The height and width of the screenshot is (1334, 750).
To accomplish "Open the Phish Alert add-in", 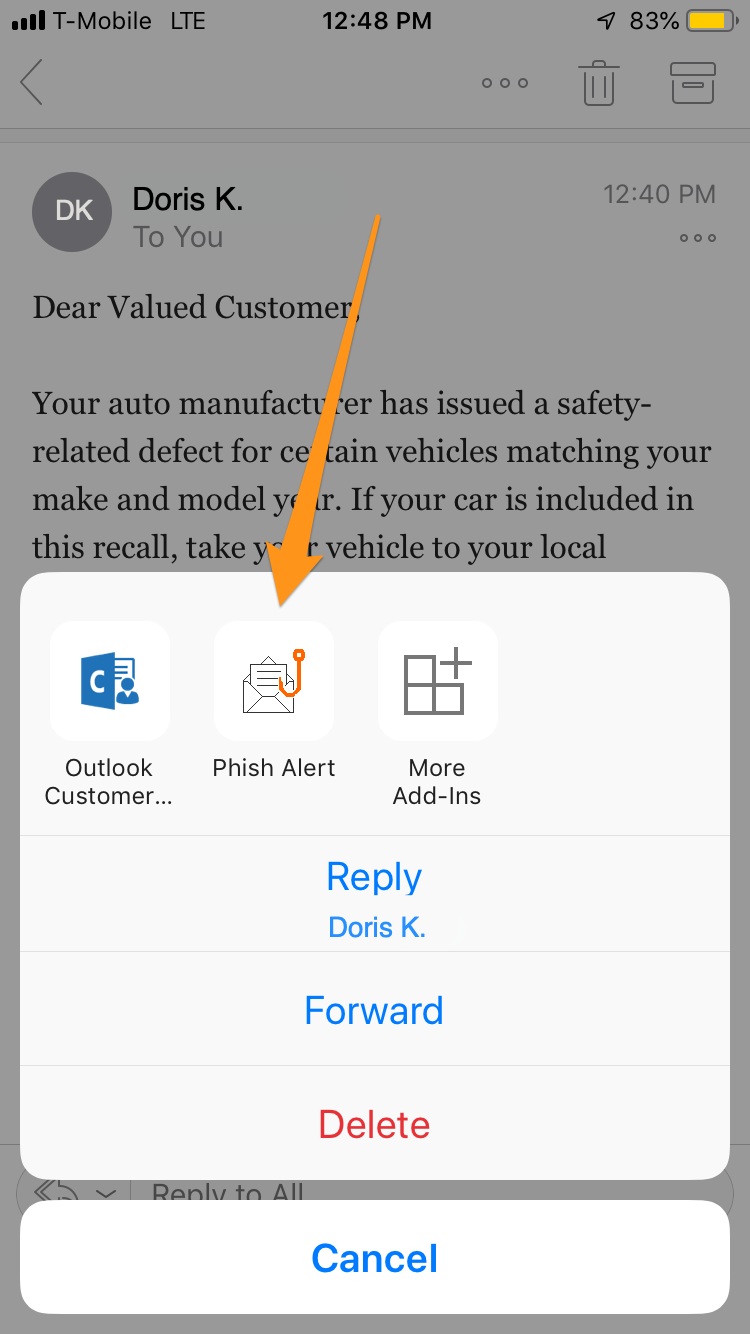I will pos(274,682).
